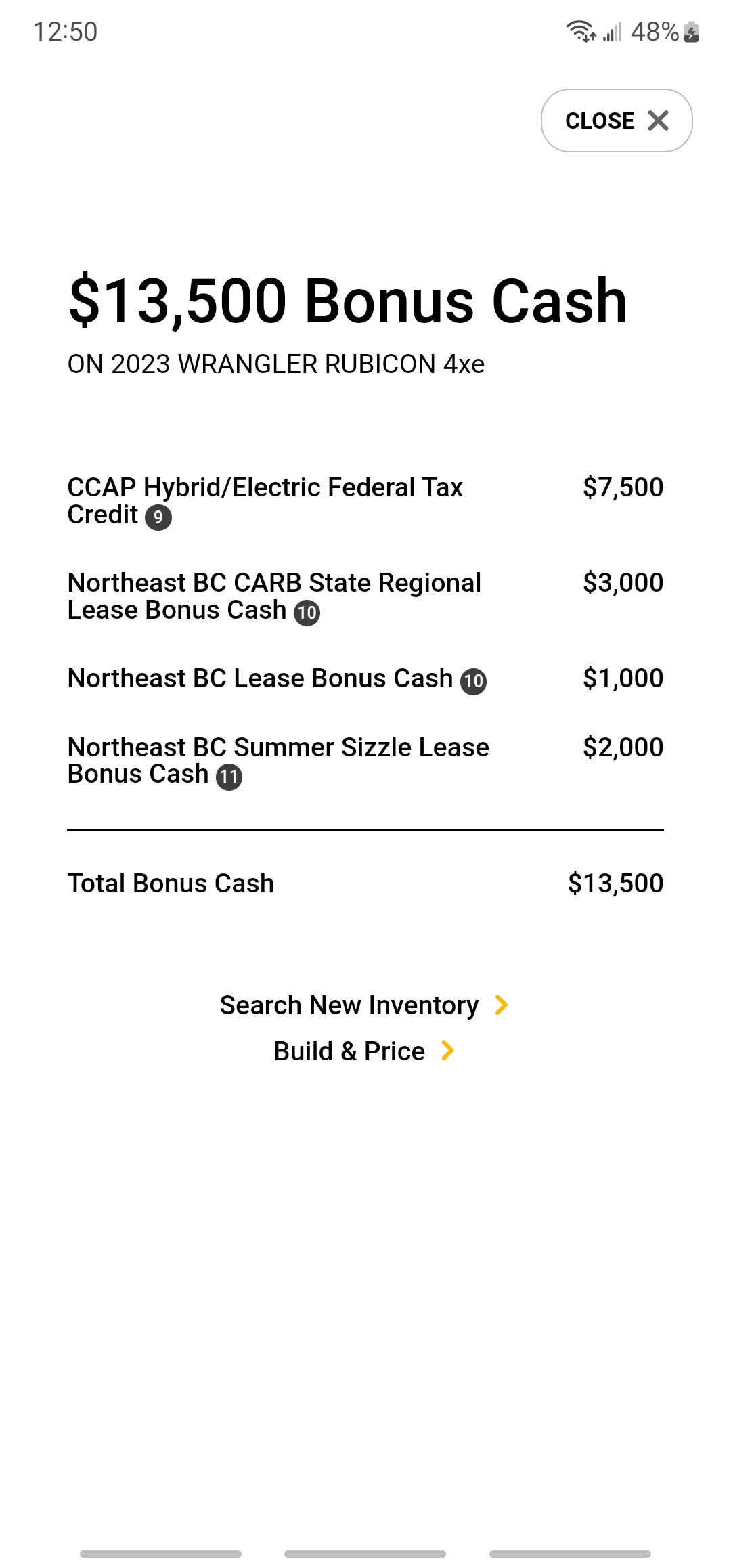
Task: Open footnote 10 beside Northeast BC Lease Bonus Cash
Action: [473, 681]
